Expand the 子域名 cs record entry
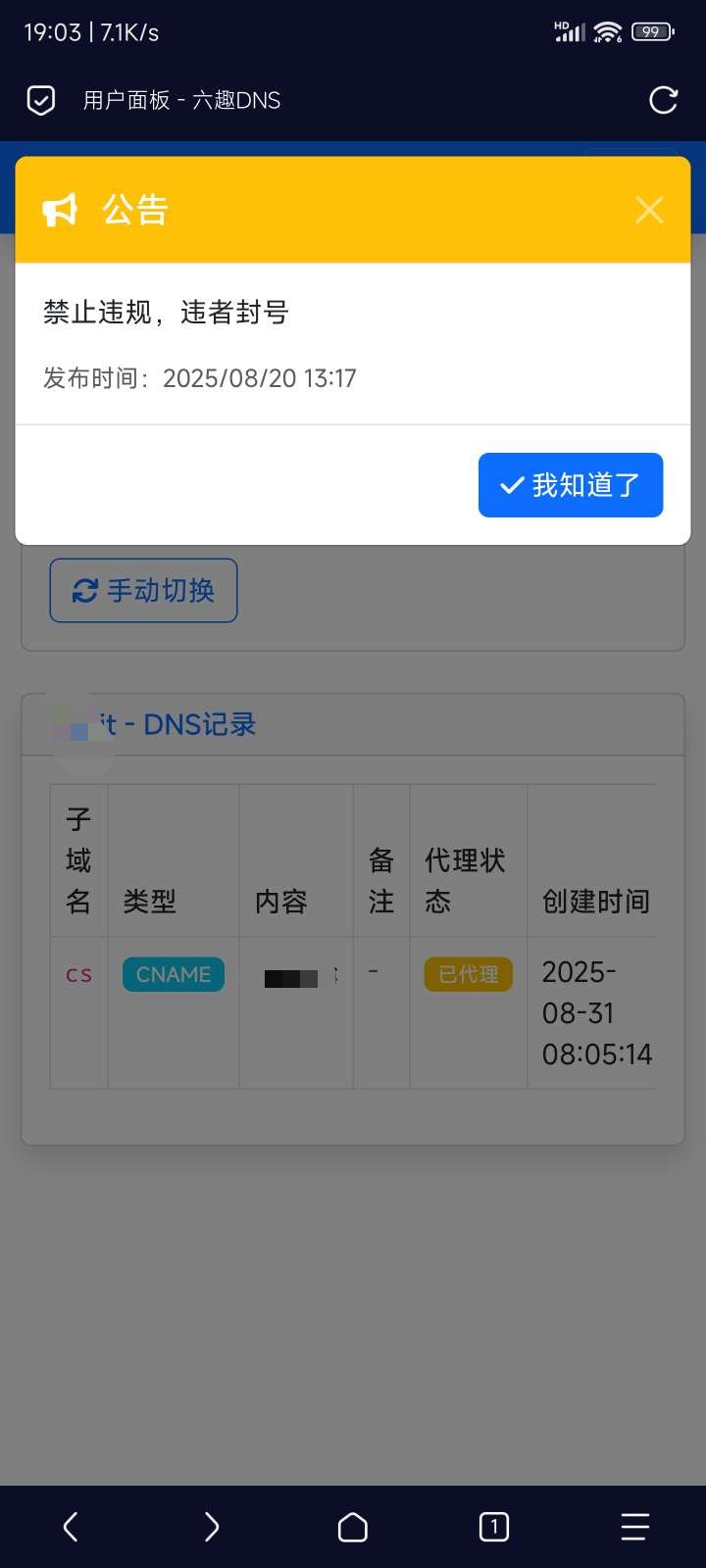Screen dimensions: 706x1568 (77, 974)
